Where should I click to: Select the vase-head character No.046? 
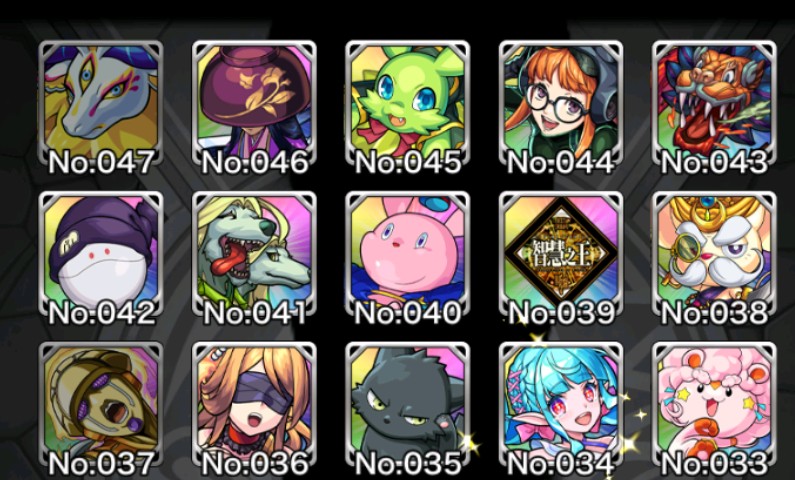click(x=254, y=102)
